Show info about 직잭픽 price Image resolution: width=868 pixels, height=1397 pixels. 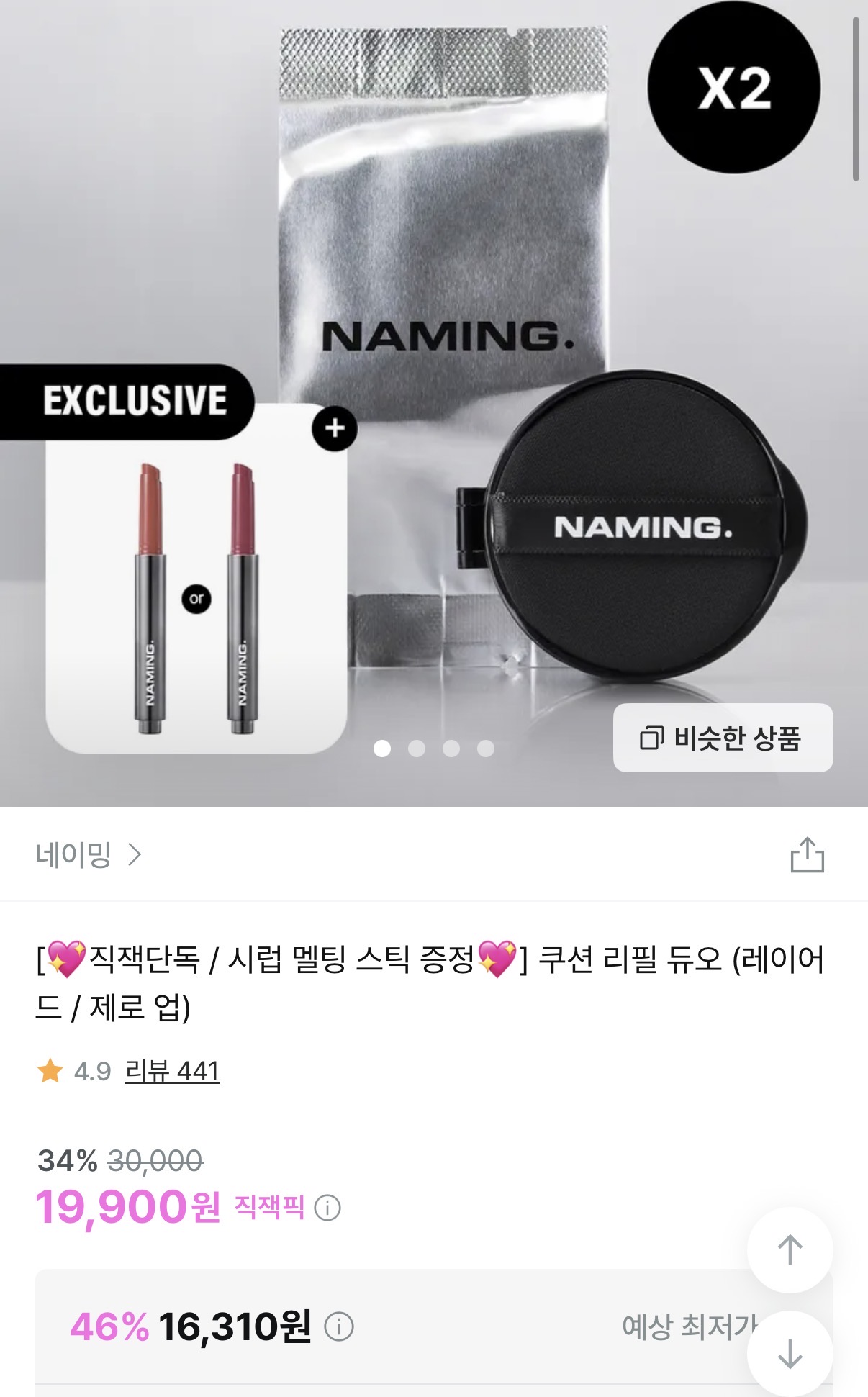coord(327,1207)
